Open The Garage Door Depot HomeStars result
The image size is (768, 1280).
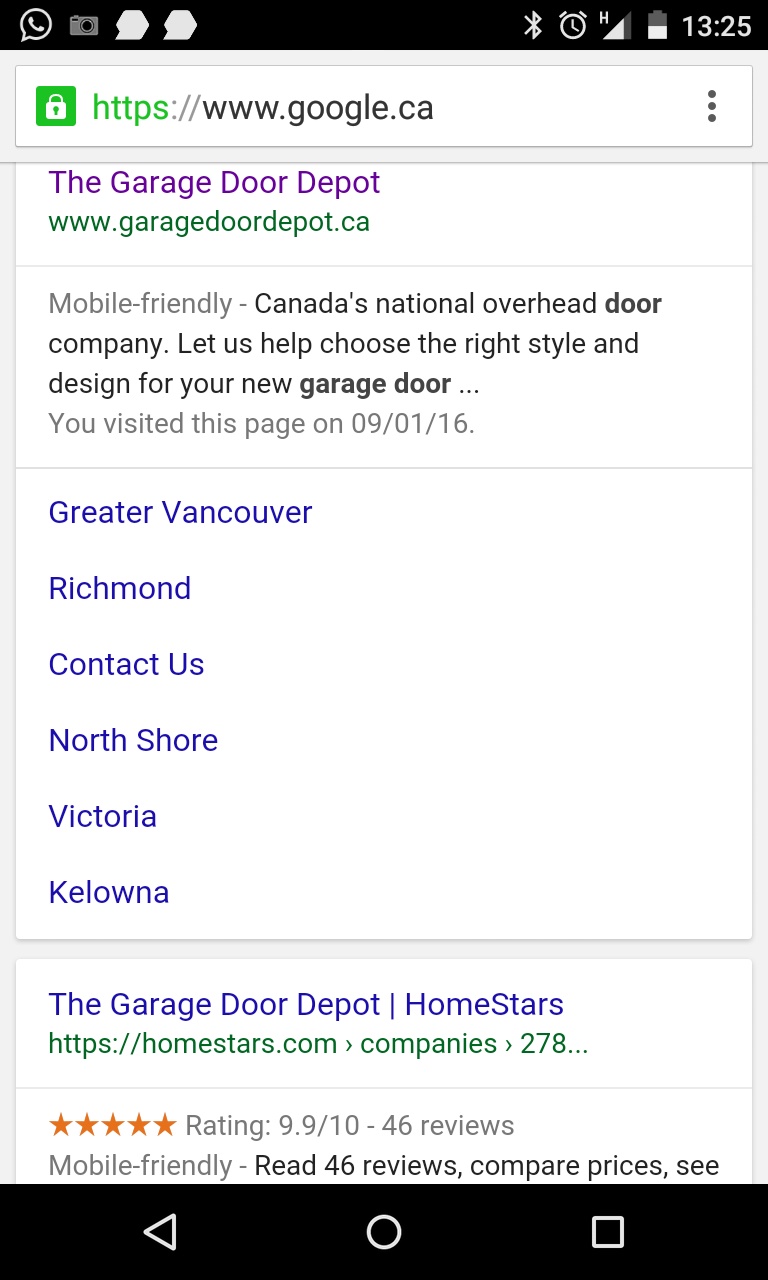305,1004
